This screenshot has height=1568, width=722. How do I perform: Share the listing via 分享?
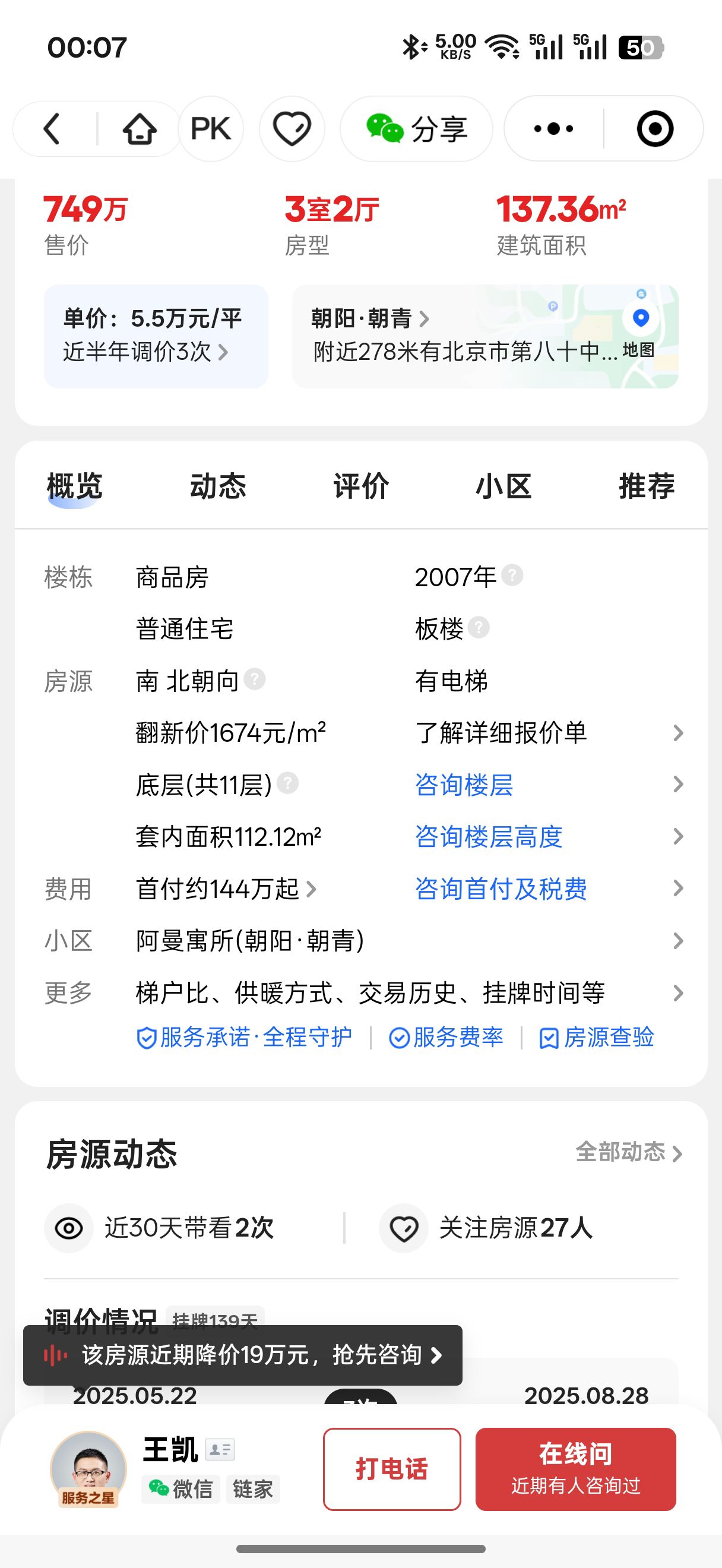pyautogui.click(x=417, y=129)
